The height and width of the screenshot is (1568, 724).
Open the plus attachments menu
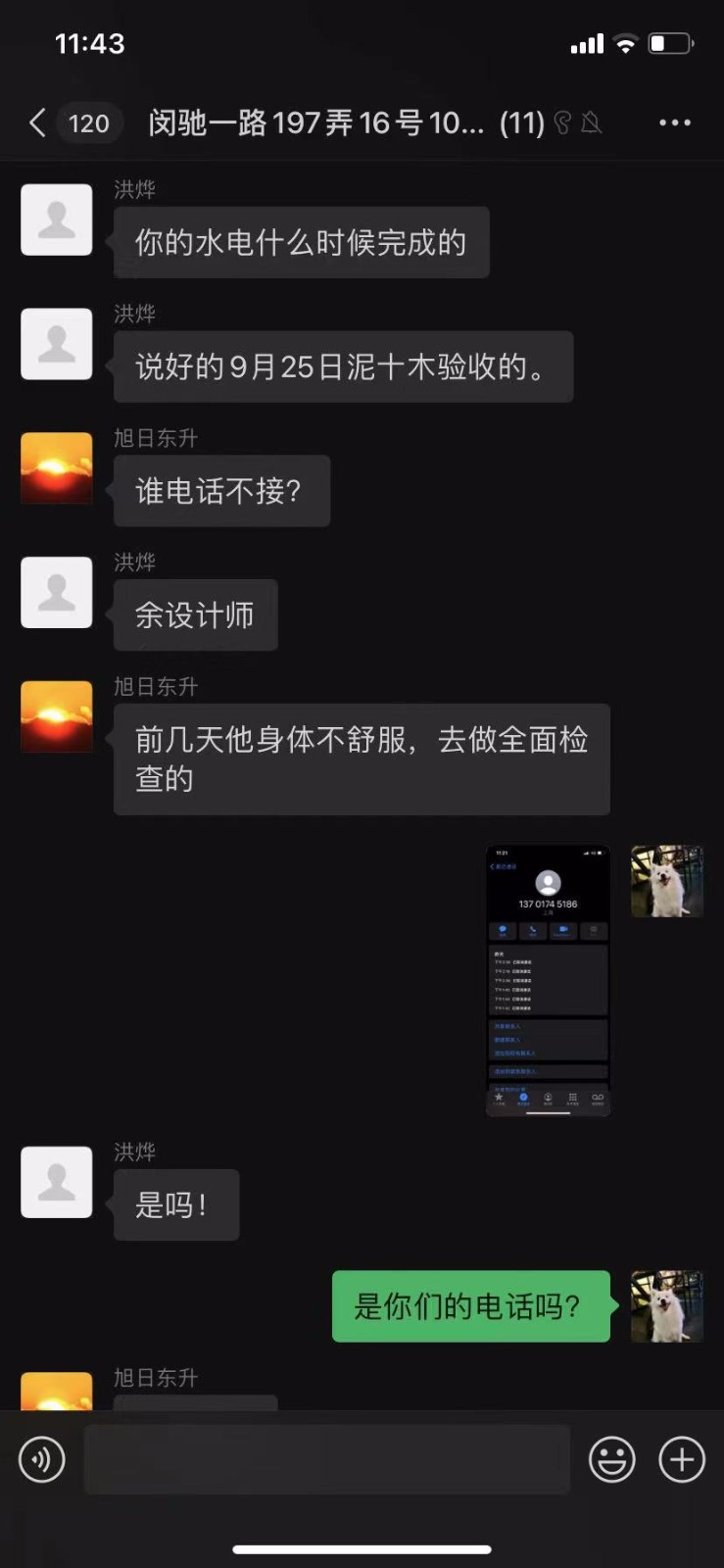[682, 1459]
